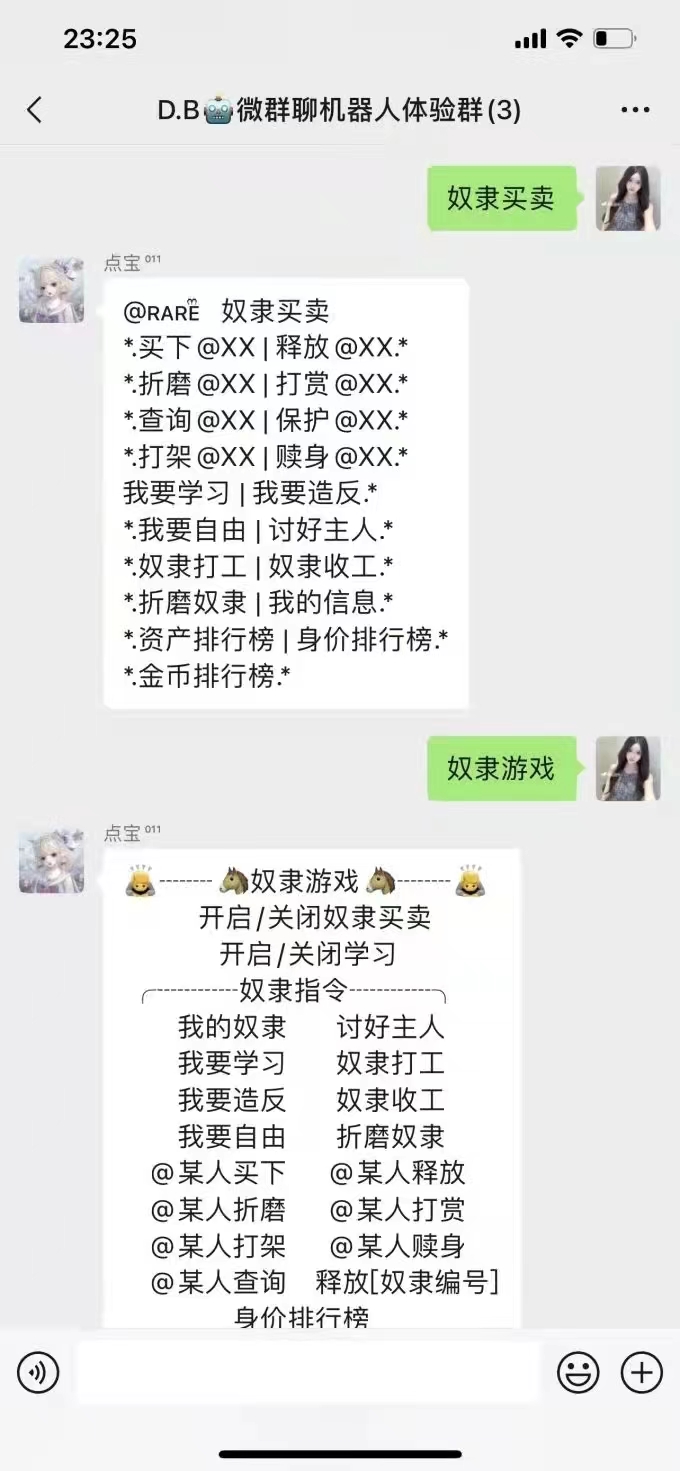Screen dimensions: 680x1471
Task: Tap the message text field
Action: [x=308, y=1373]
